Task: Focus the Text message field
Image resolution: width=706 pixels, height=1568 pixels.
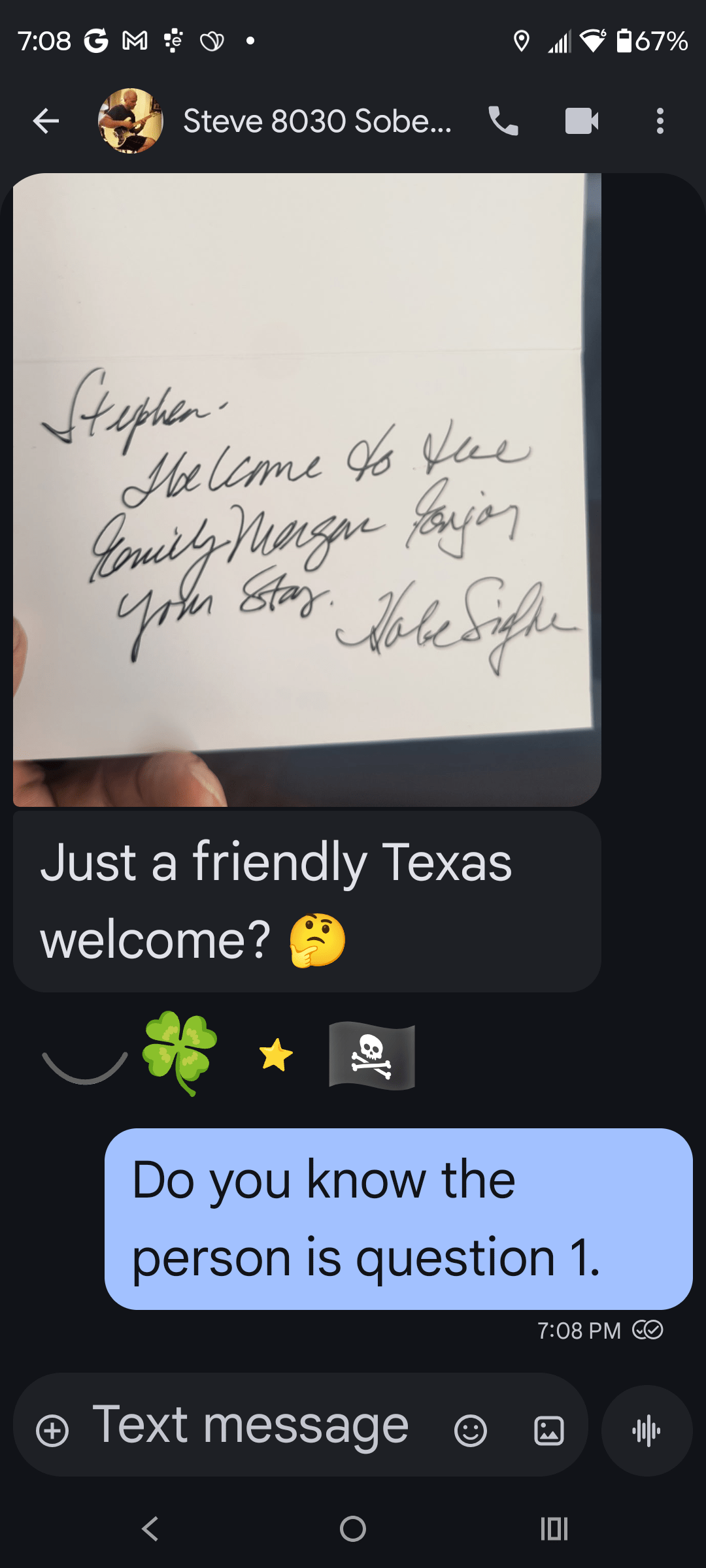Action: 252,1426
